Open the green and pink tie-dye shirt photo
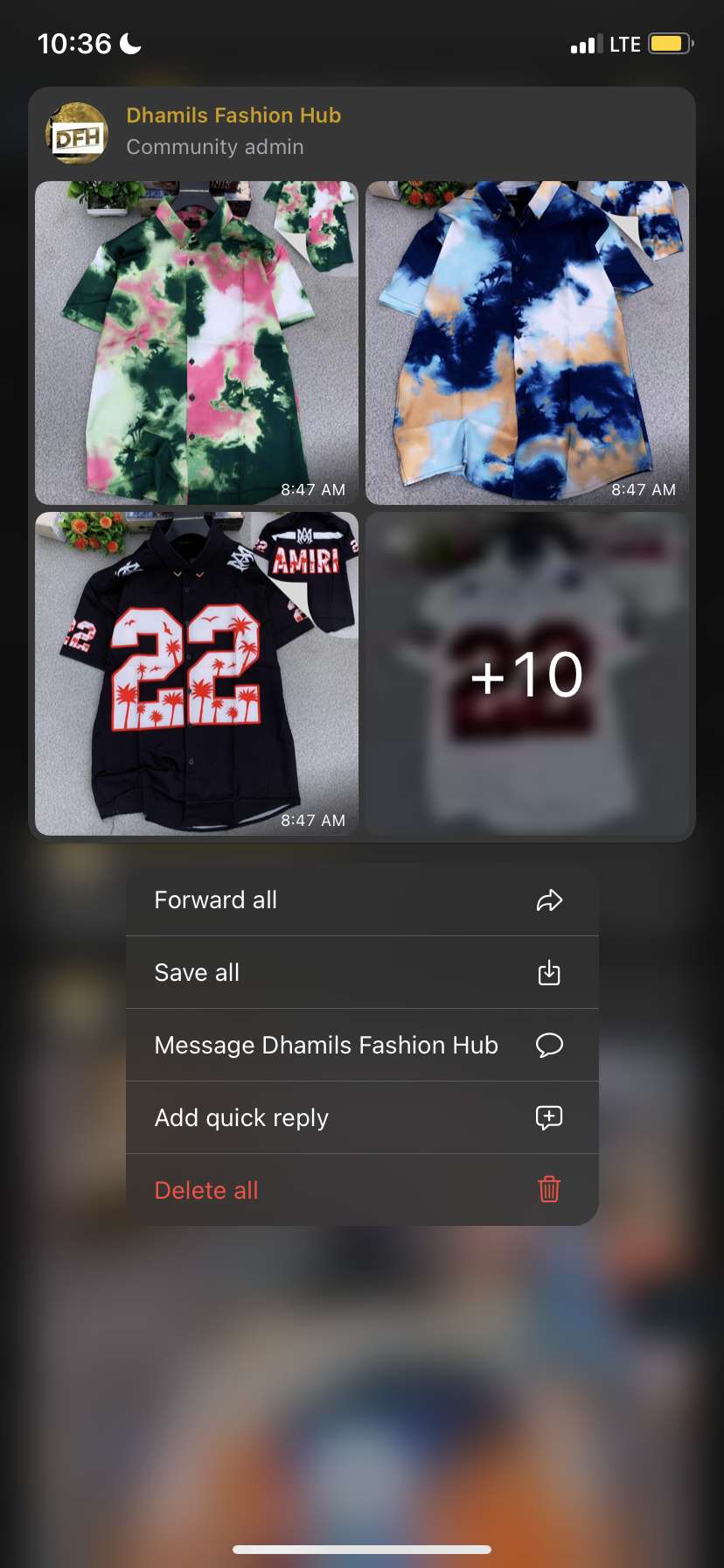724x1568 pixels. [197, 342]
